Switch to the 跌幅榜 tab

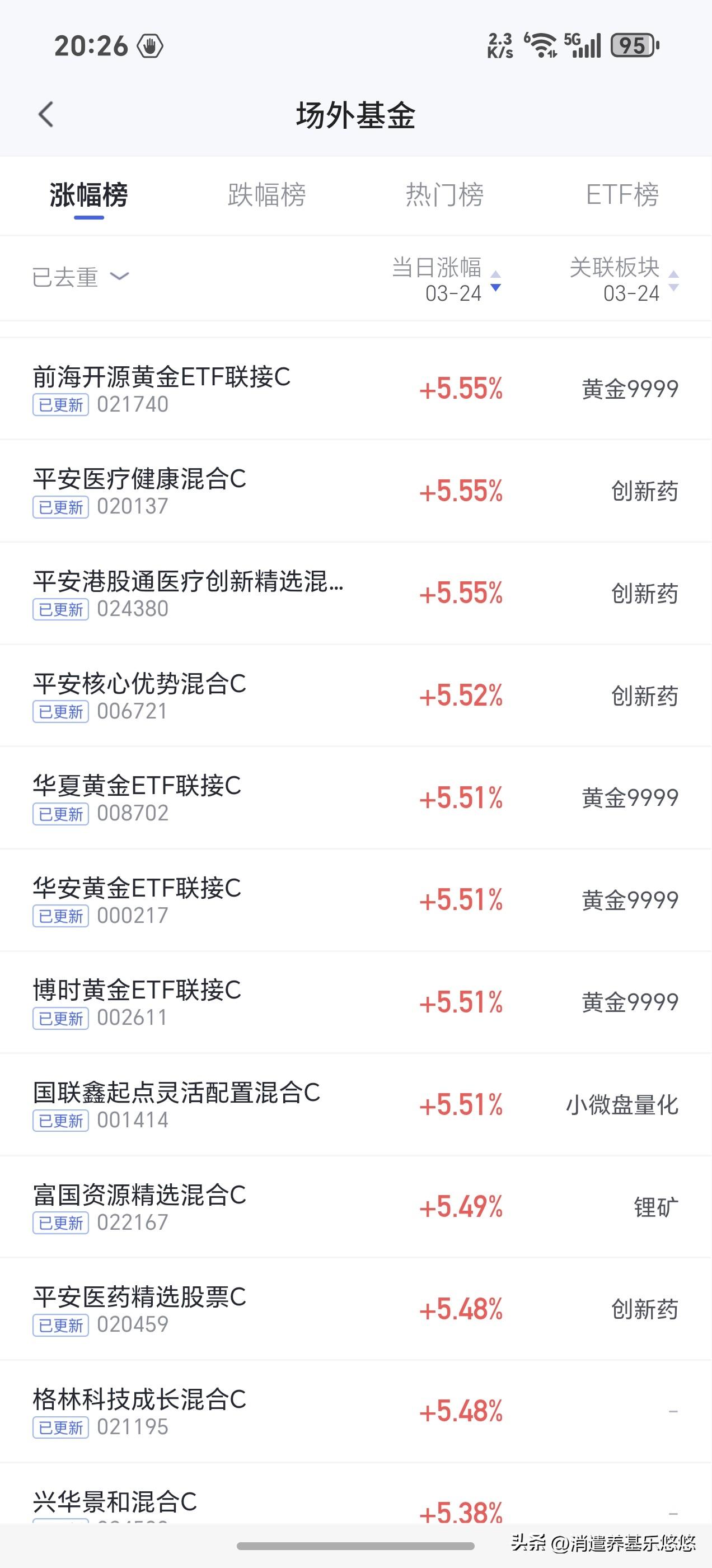[266, 195]
